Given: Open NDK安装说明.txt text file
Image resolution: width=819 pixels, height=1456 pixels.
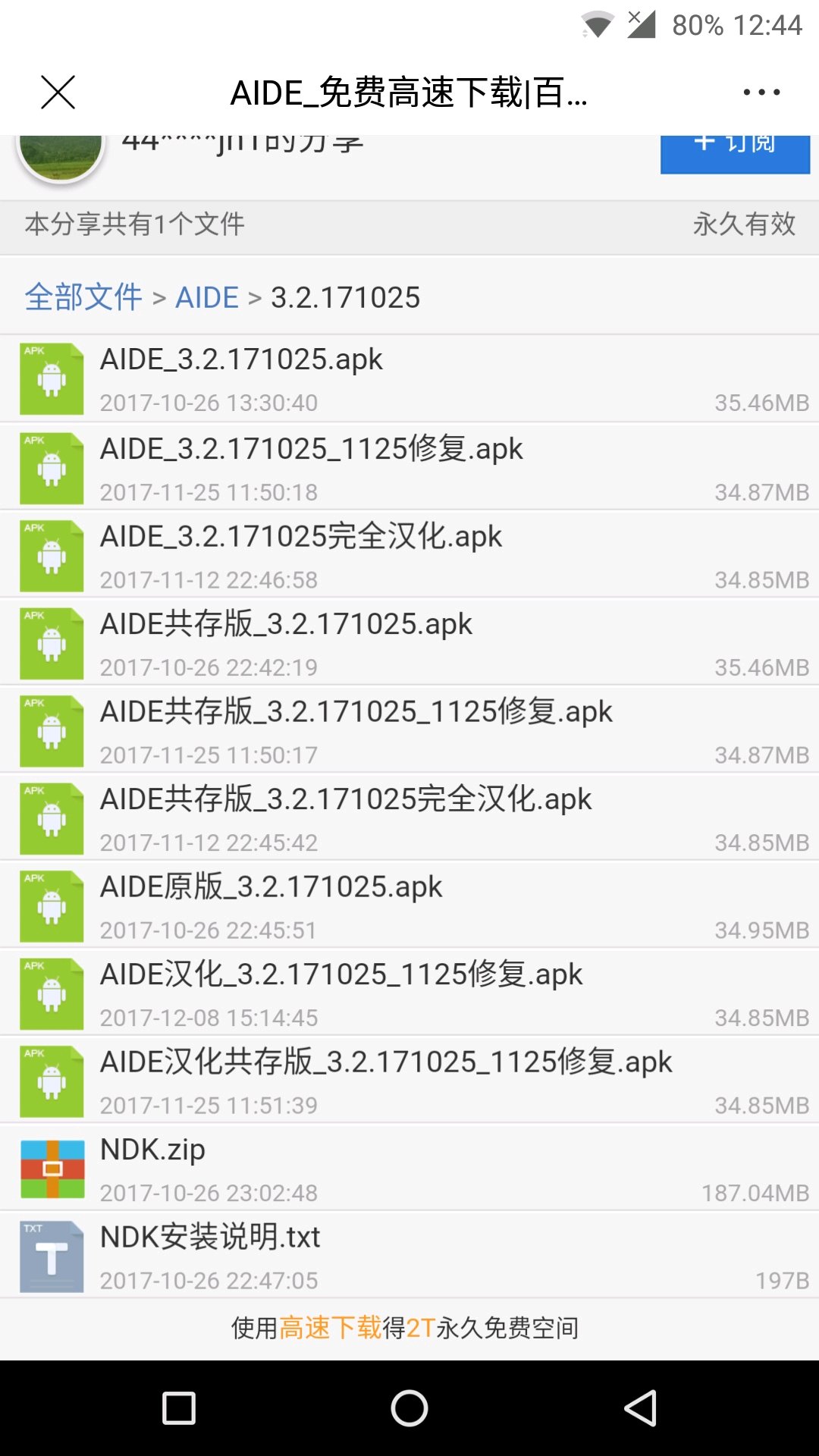Looking at the screenshot, I should pos(409,1255).
